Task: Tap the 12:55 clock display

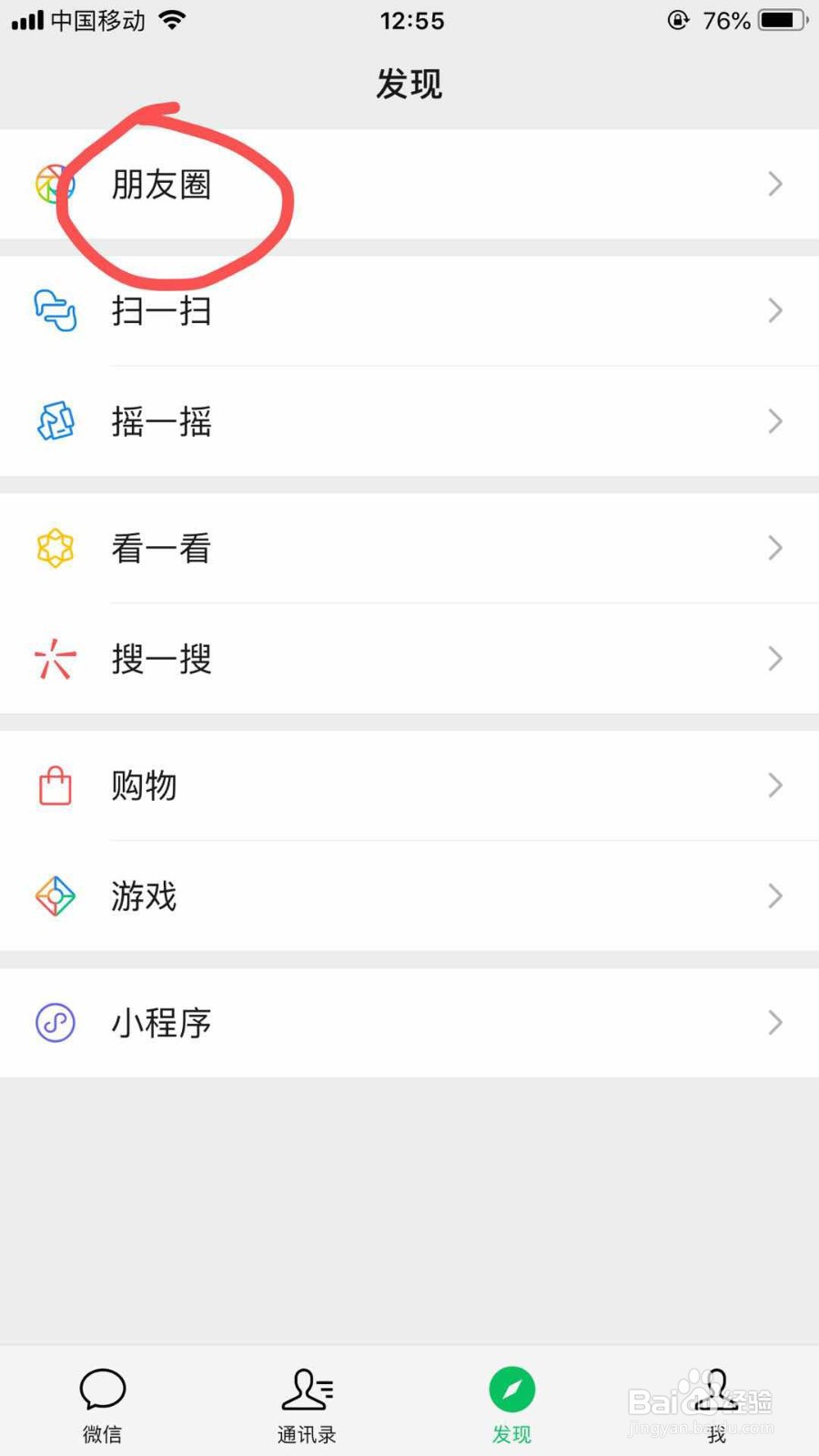Action: (411, 20)
